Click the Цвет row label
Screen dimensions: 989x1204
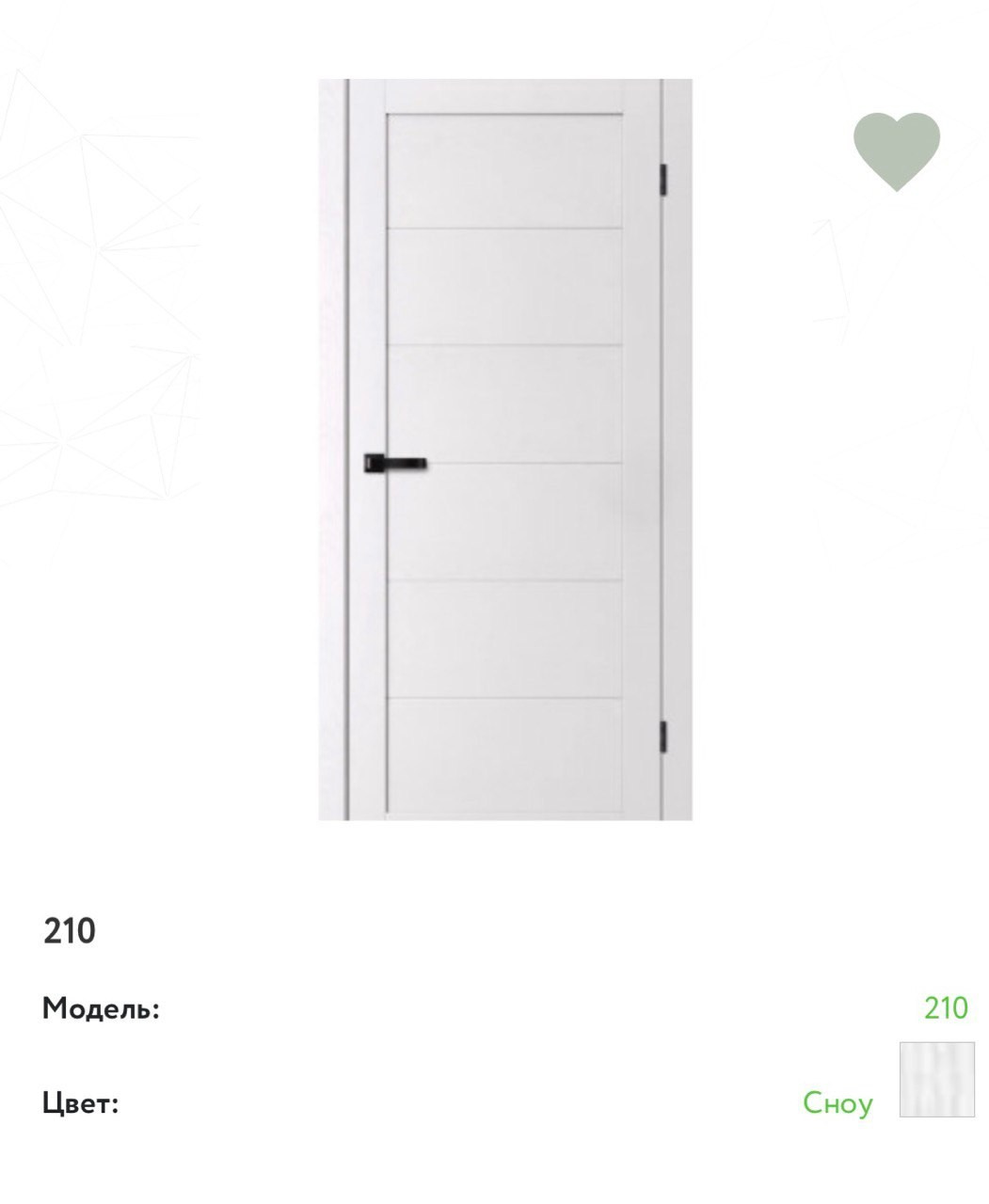pyautogui.click(x=79, y=1105)
